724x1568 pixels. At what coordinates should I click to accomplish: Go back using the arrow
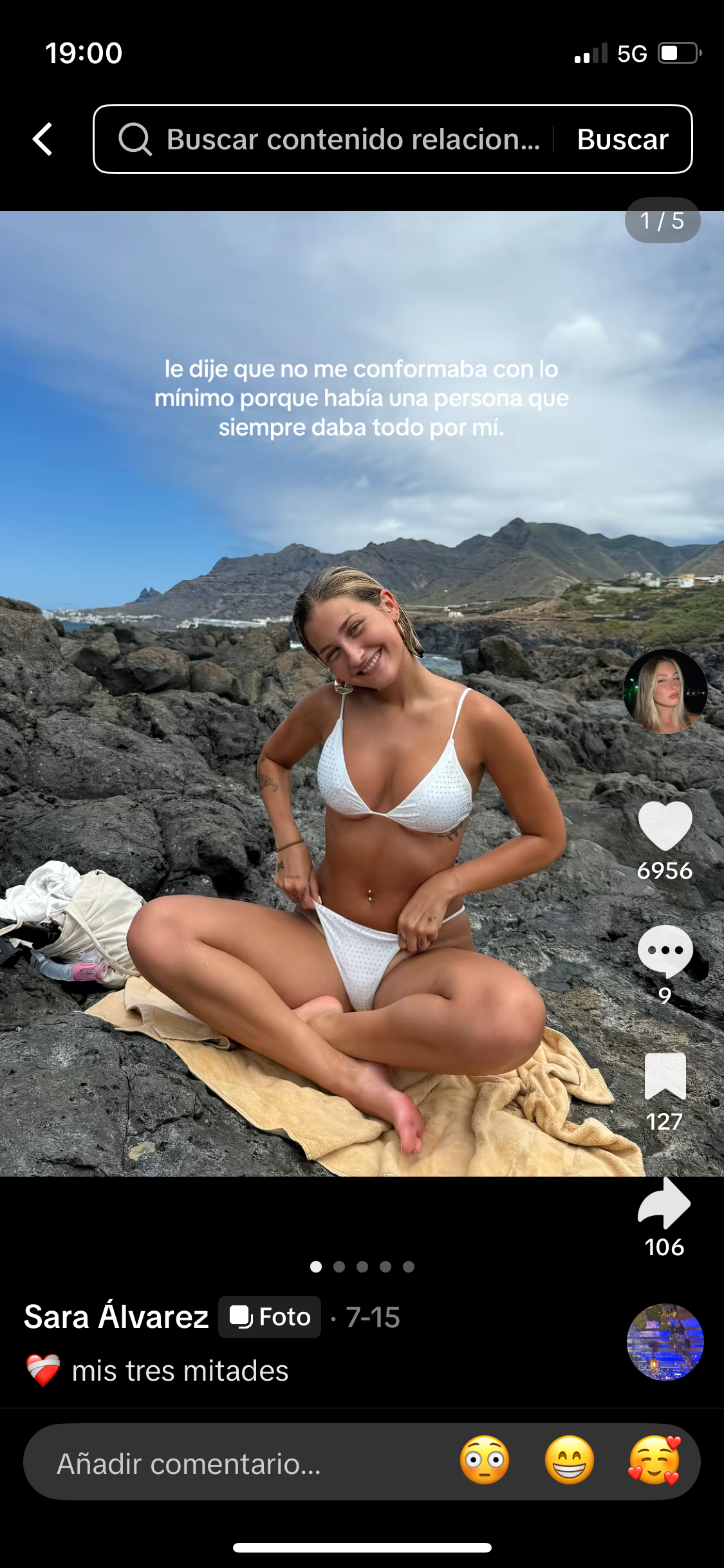pyautogui.click(x=42, y=139)
